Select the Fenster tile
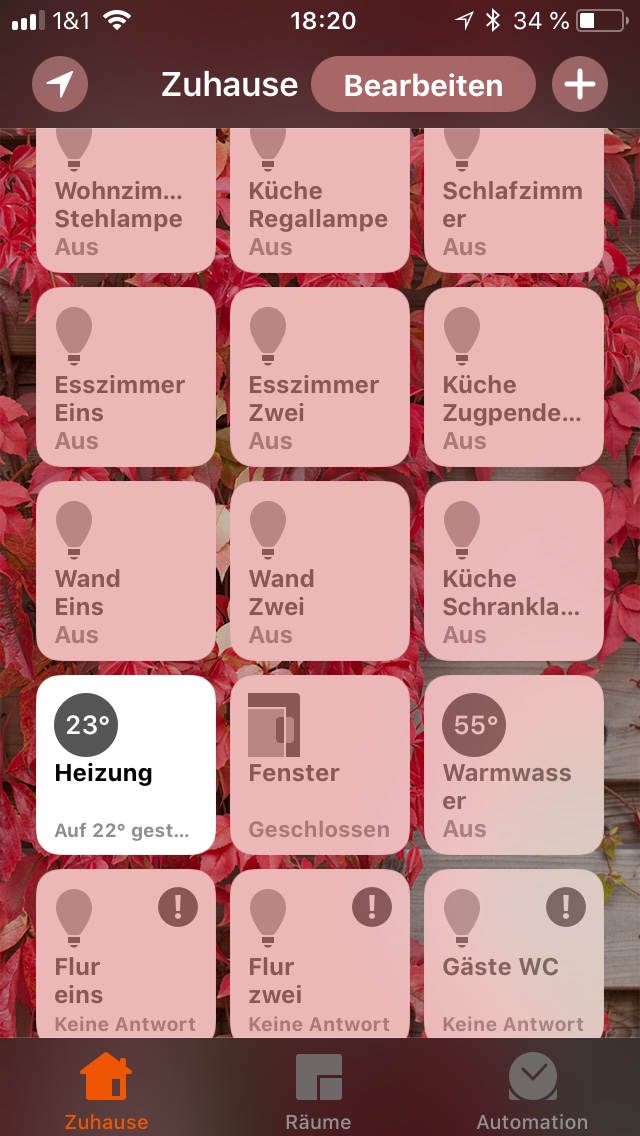Viewport: 640px width, 1136px height. coord(319,765)
